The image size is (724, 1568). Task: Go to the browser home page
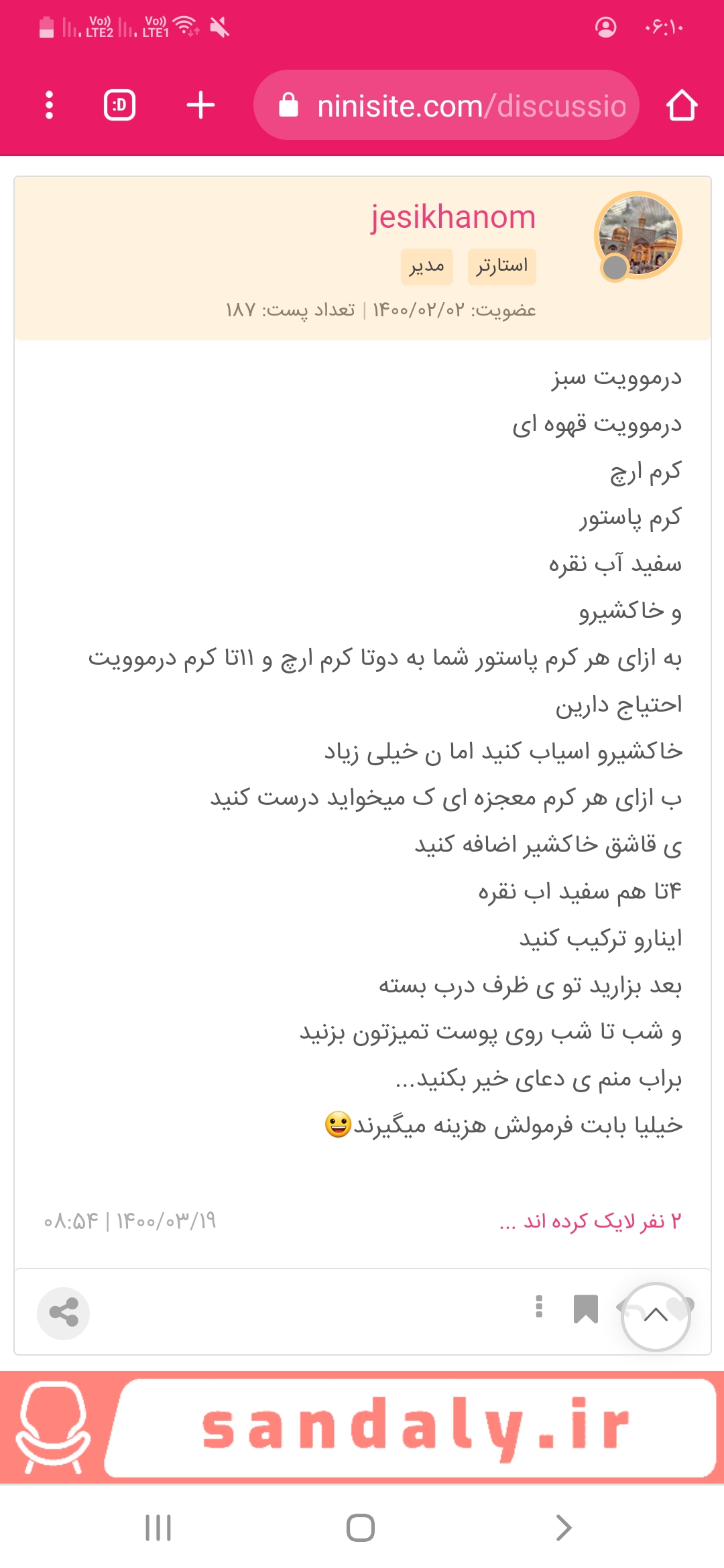[x=682, y=105]
